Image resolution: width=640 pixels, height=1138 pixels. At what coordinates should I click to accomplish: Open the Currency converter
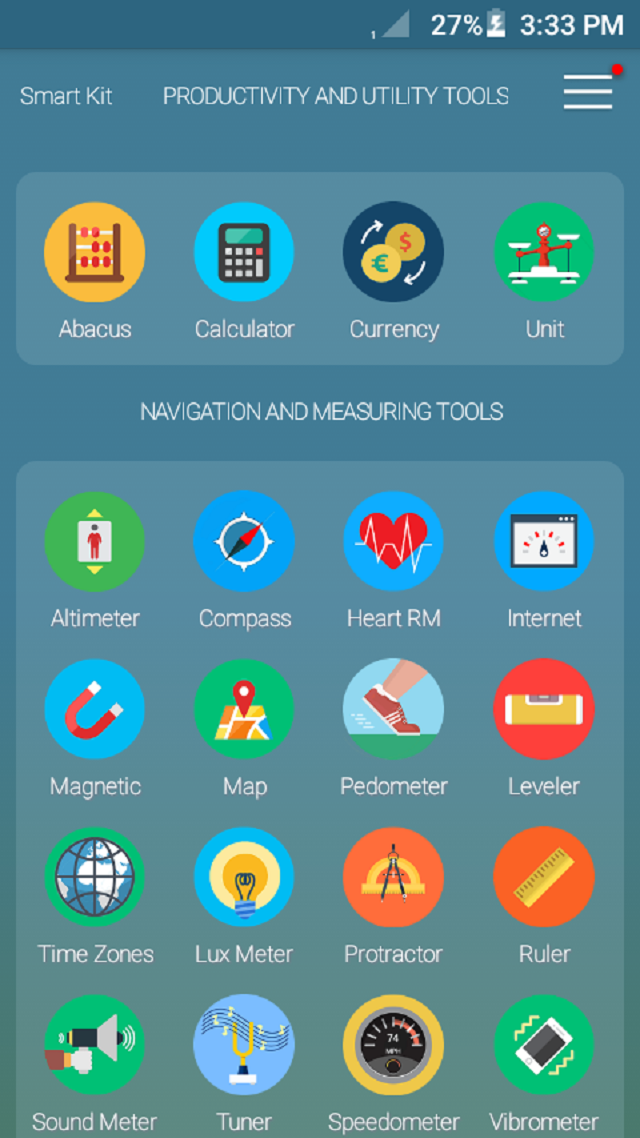point(394,252)
